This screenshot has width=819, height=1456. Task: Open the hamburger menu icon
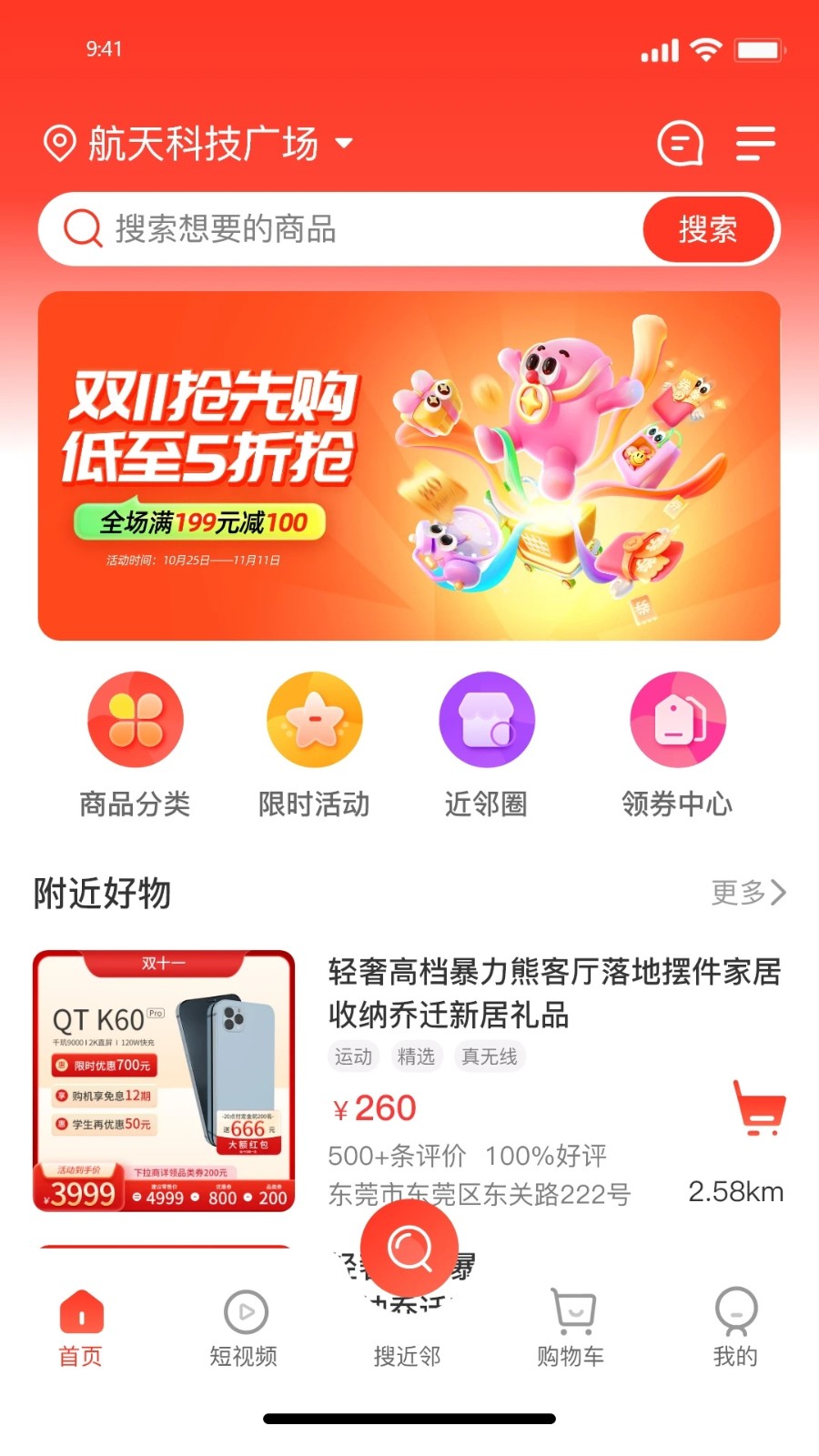tap(755, 144)
